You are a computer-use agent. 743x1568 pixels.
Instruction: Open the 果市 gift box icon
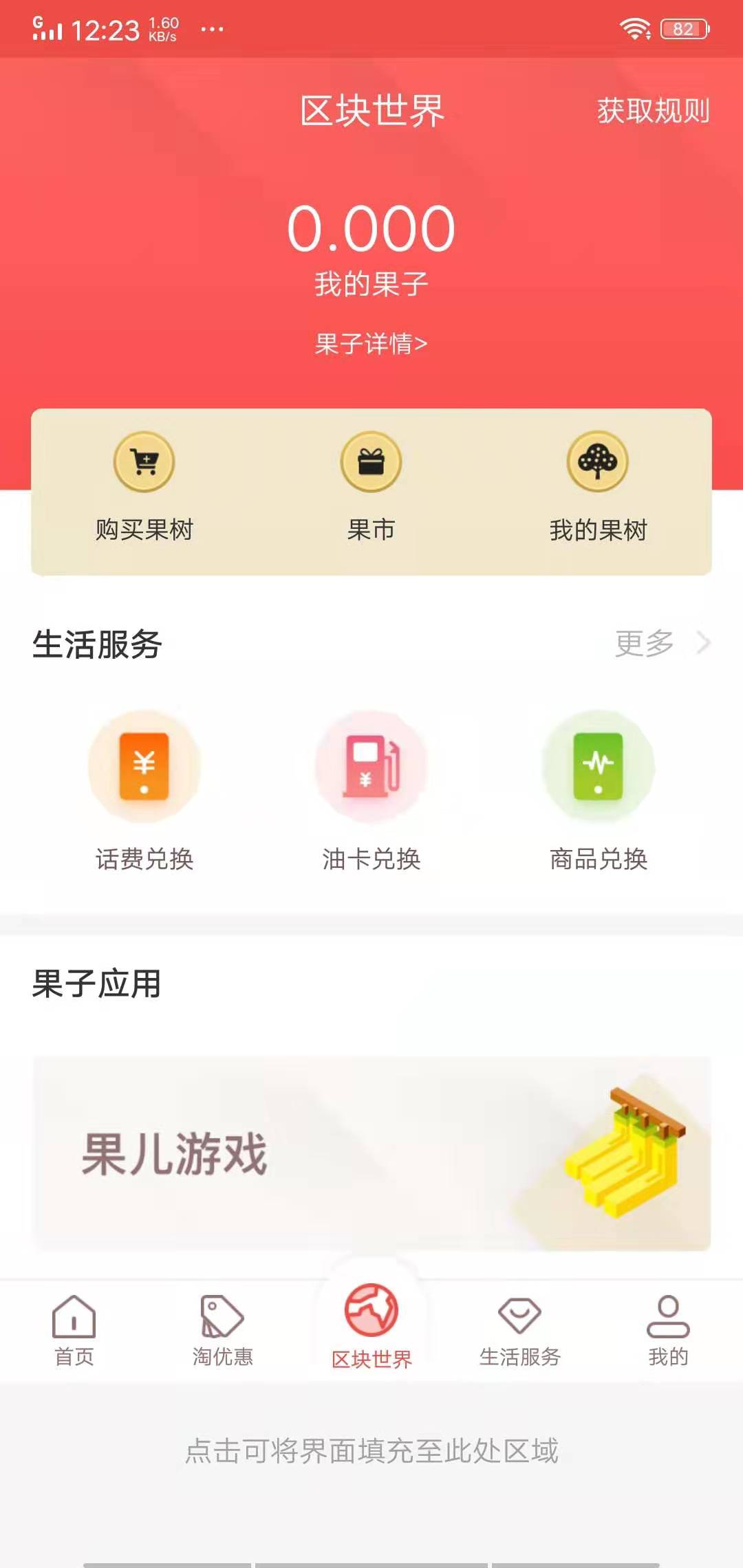point(371,463)
